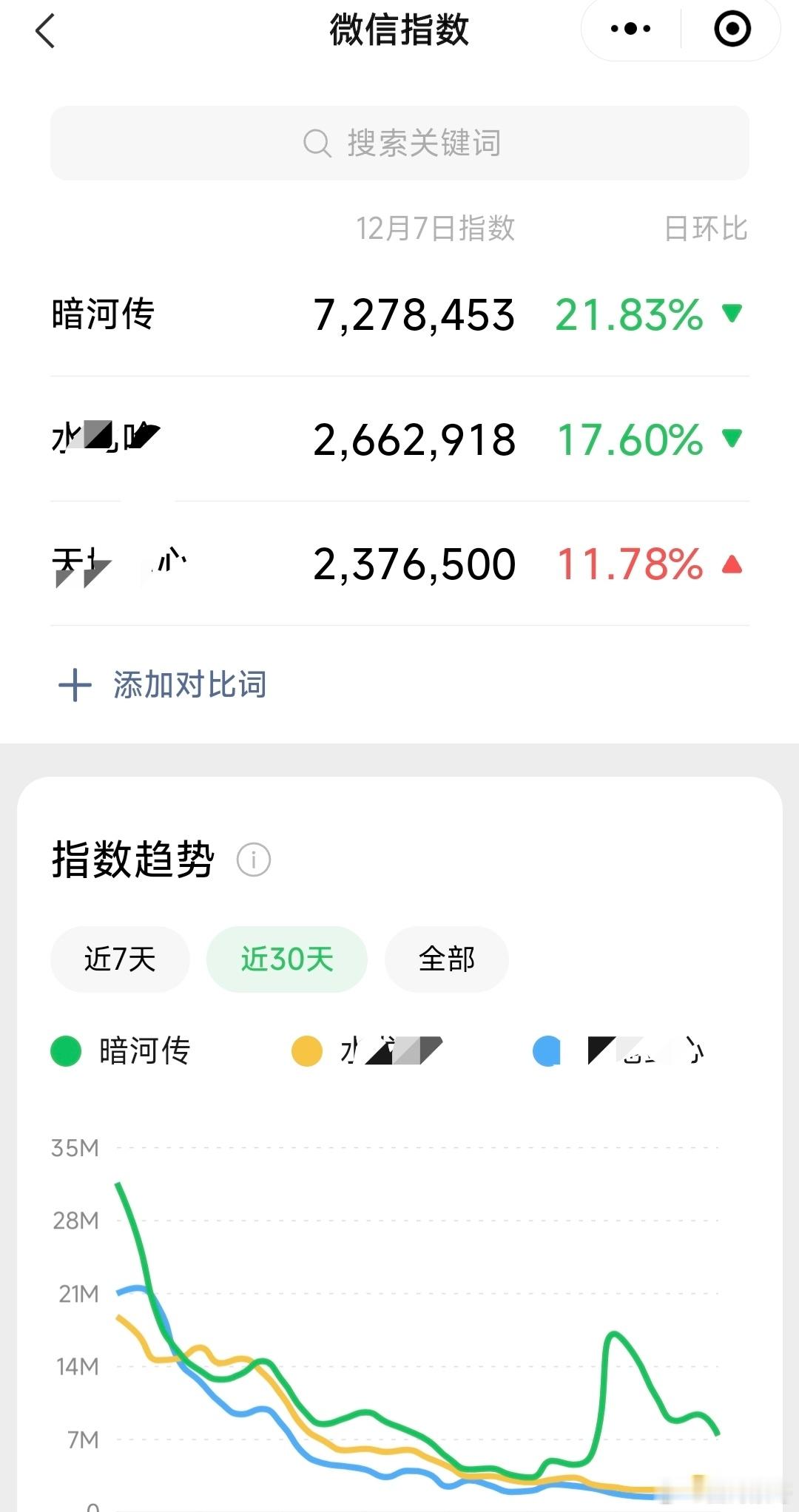The height and width of the screenshot is (1512, 799).
Task: Open the info tooltip beside 指数趋势
Action: pyautogui.click(x=254, y=860)
